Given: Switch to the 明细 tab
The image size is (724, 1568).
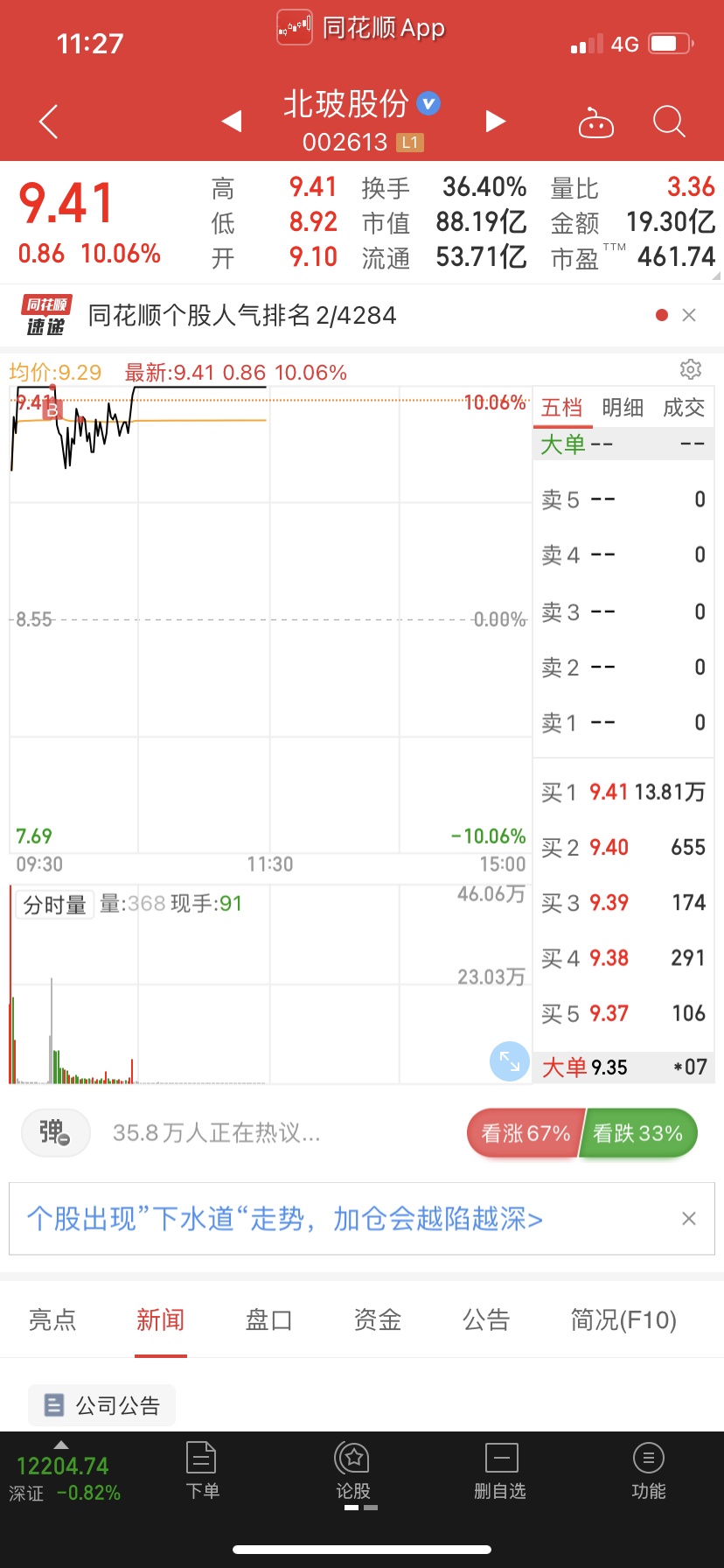Looking at the screenshot, I should pyautogui.click(x=623, y=407).
